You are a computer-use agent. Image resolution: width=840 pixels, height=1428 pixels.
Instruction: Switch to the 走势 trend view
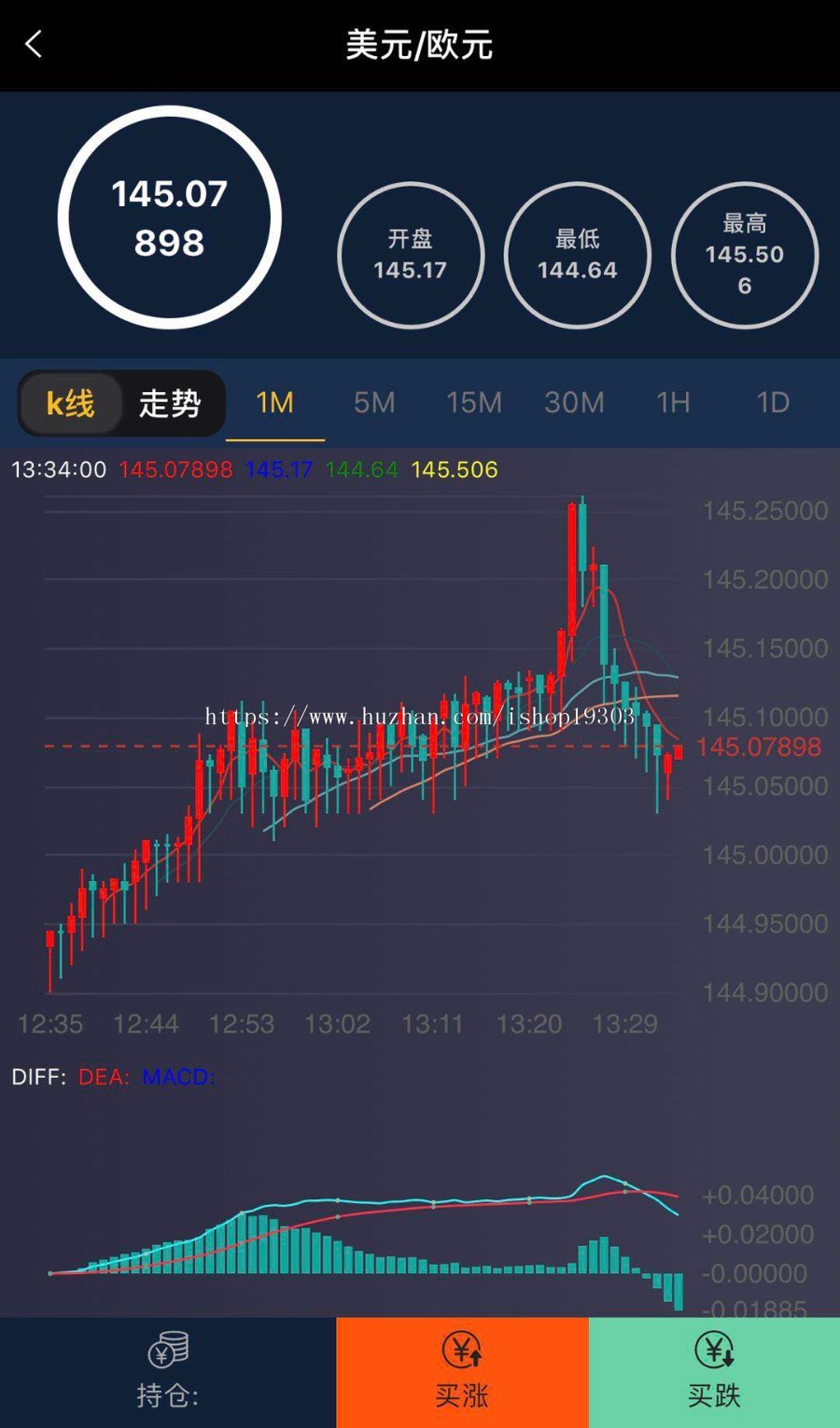point(170,403)
